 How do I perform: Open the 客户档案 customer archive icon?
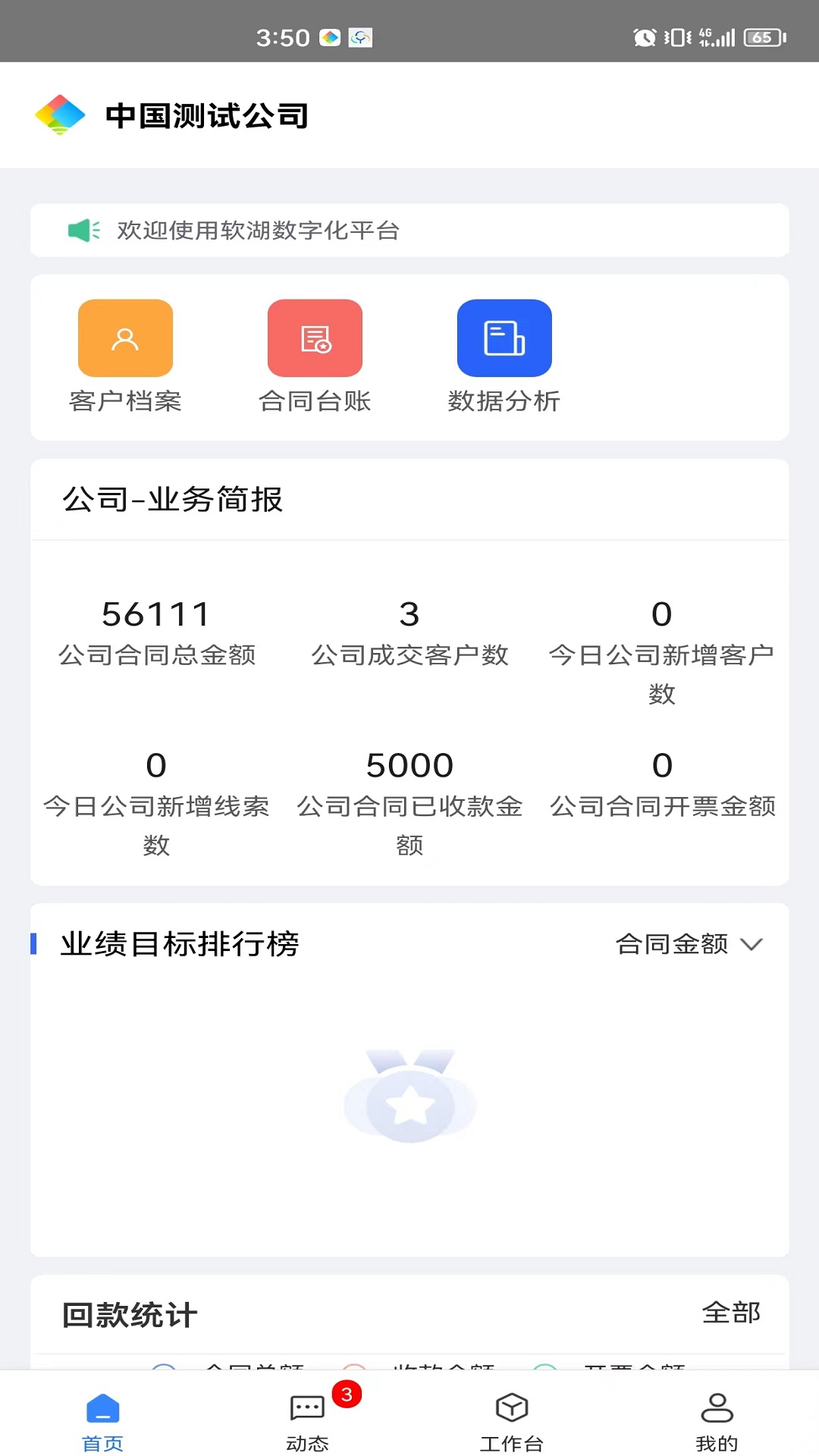tap(125, 337)
